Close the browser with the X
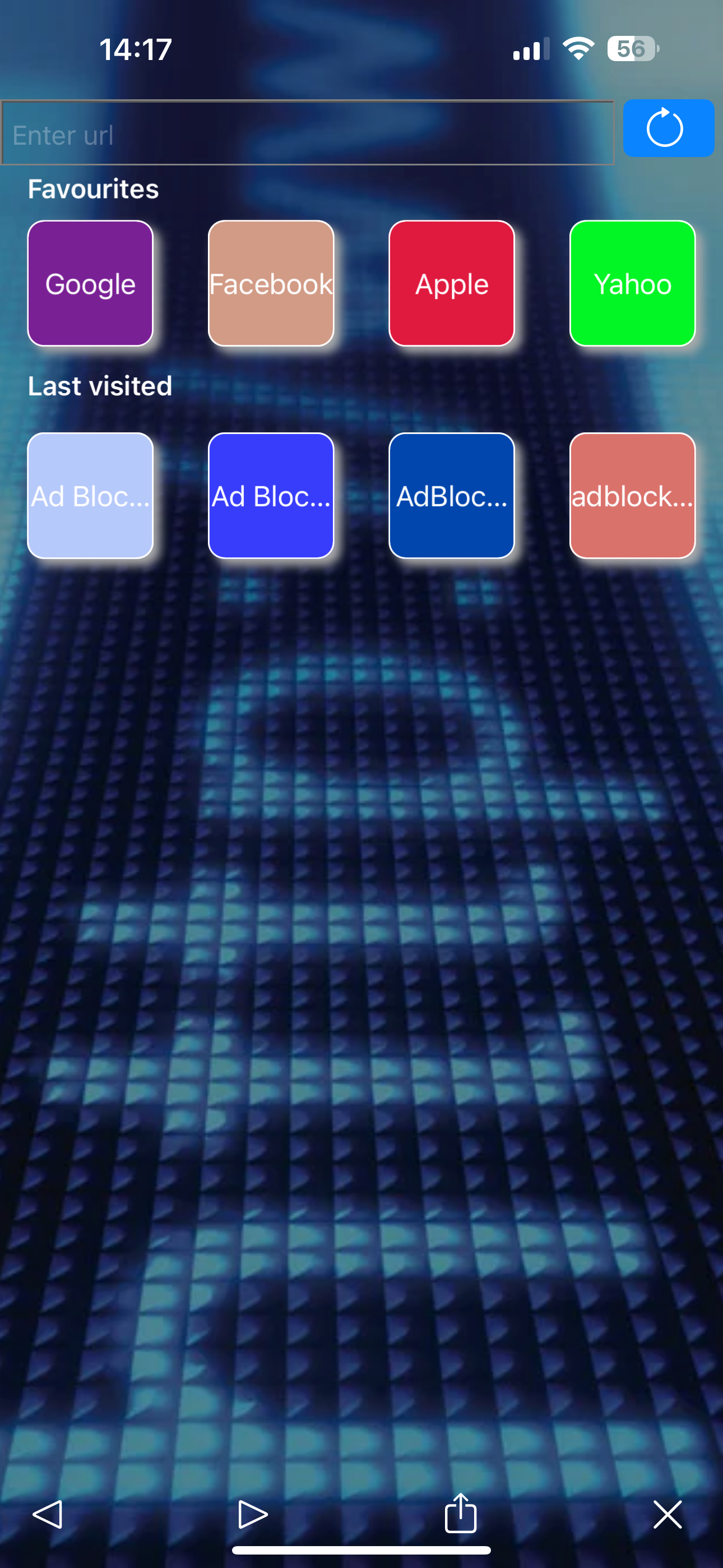Viewport: 723px width, 1568px height. [x=668, y=1514]
